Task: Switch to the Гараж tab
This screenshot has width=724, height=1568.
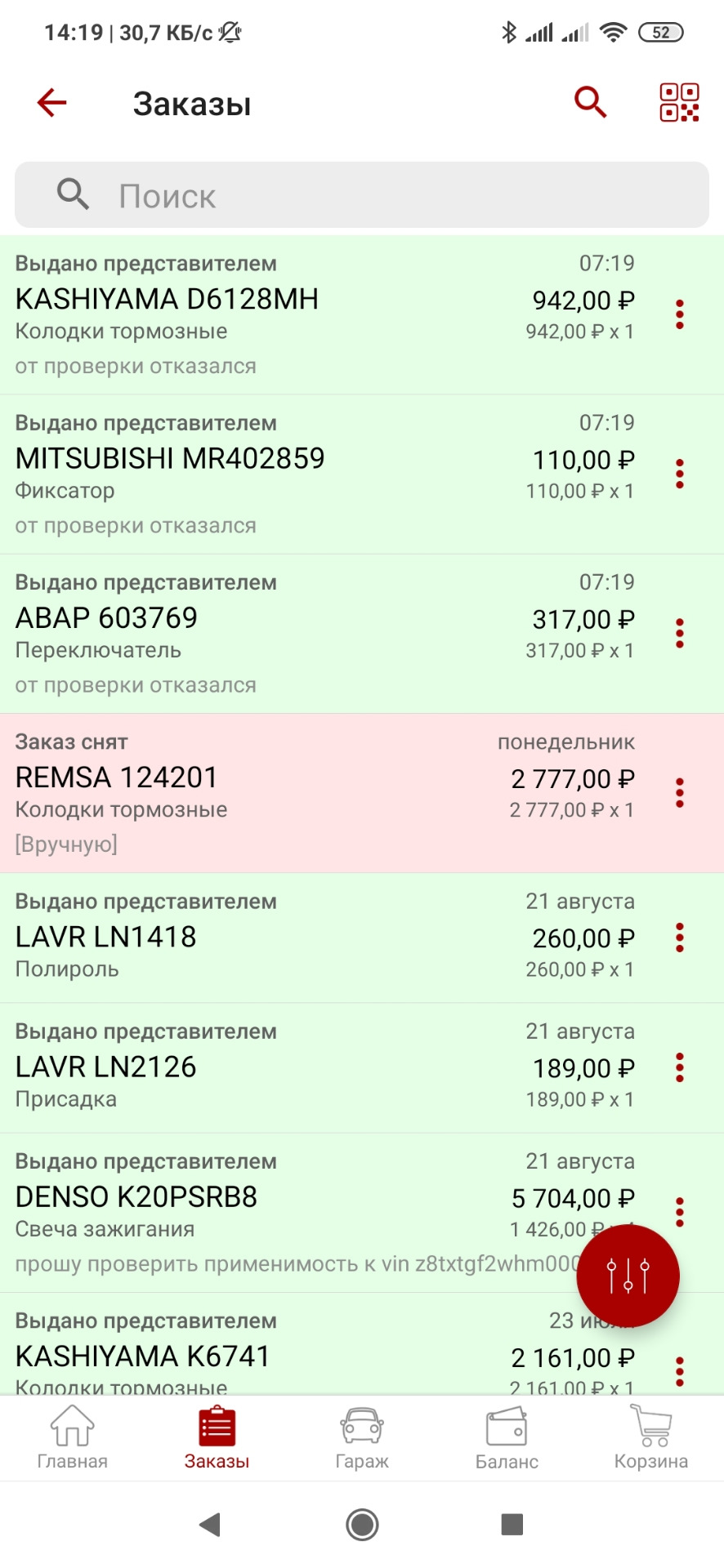Action: pos(362,1438)
